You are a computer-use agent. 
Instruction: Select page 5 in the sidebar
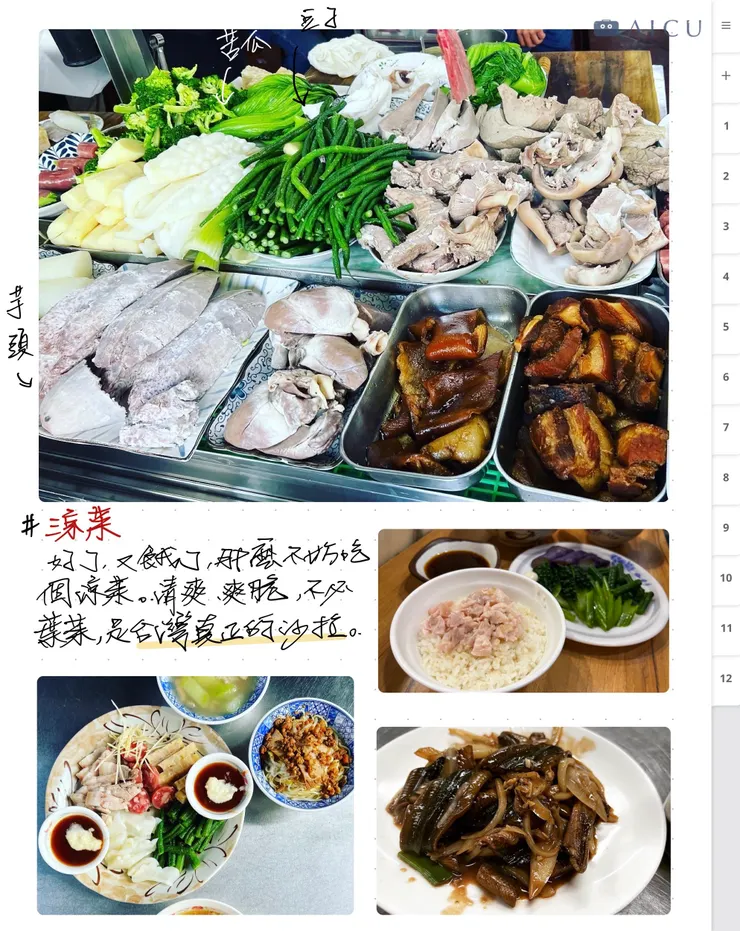tap(726, 326)
